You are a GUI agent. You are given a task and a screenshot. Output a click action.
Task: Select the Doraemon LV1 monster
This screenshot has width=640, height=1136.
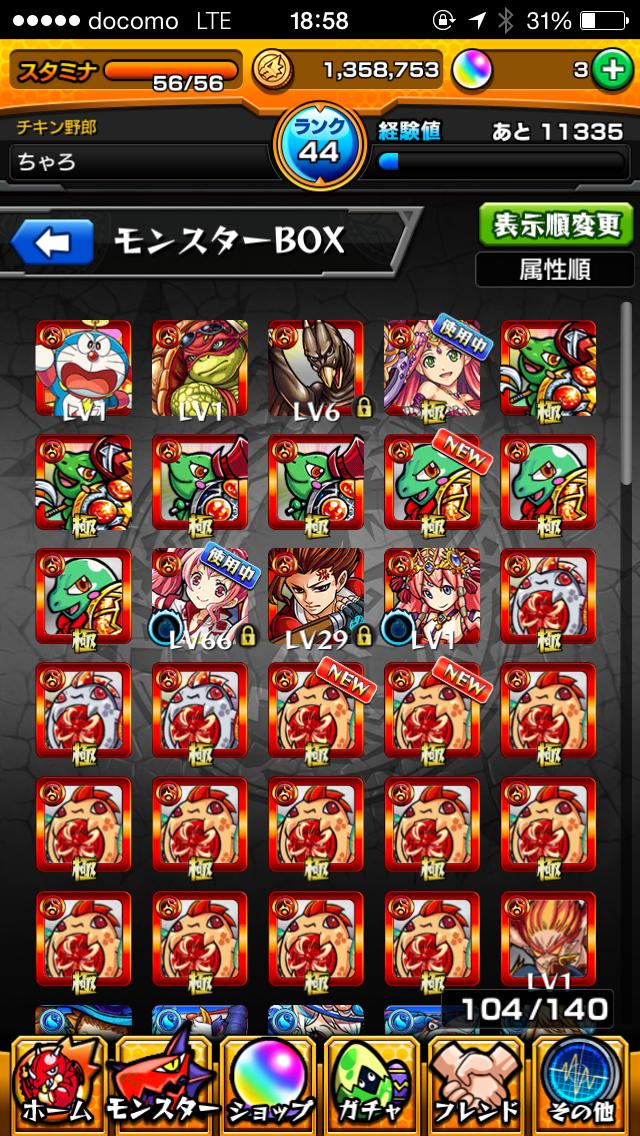pos(84,368)
